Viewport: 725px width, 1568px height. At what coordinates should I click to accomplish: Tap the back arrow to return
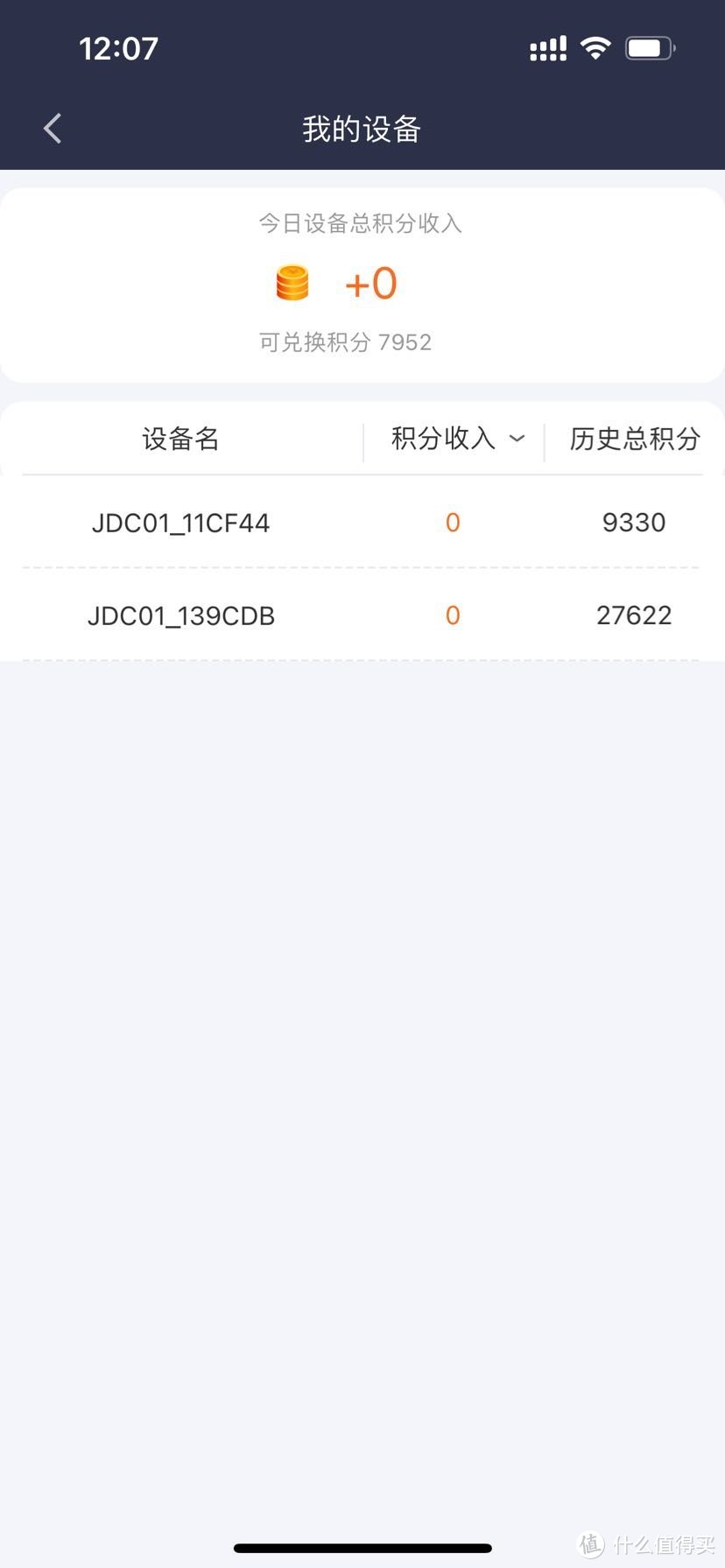51,127
